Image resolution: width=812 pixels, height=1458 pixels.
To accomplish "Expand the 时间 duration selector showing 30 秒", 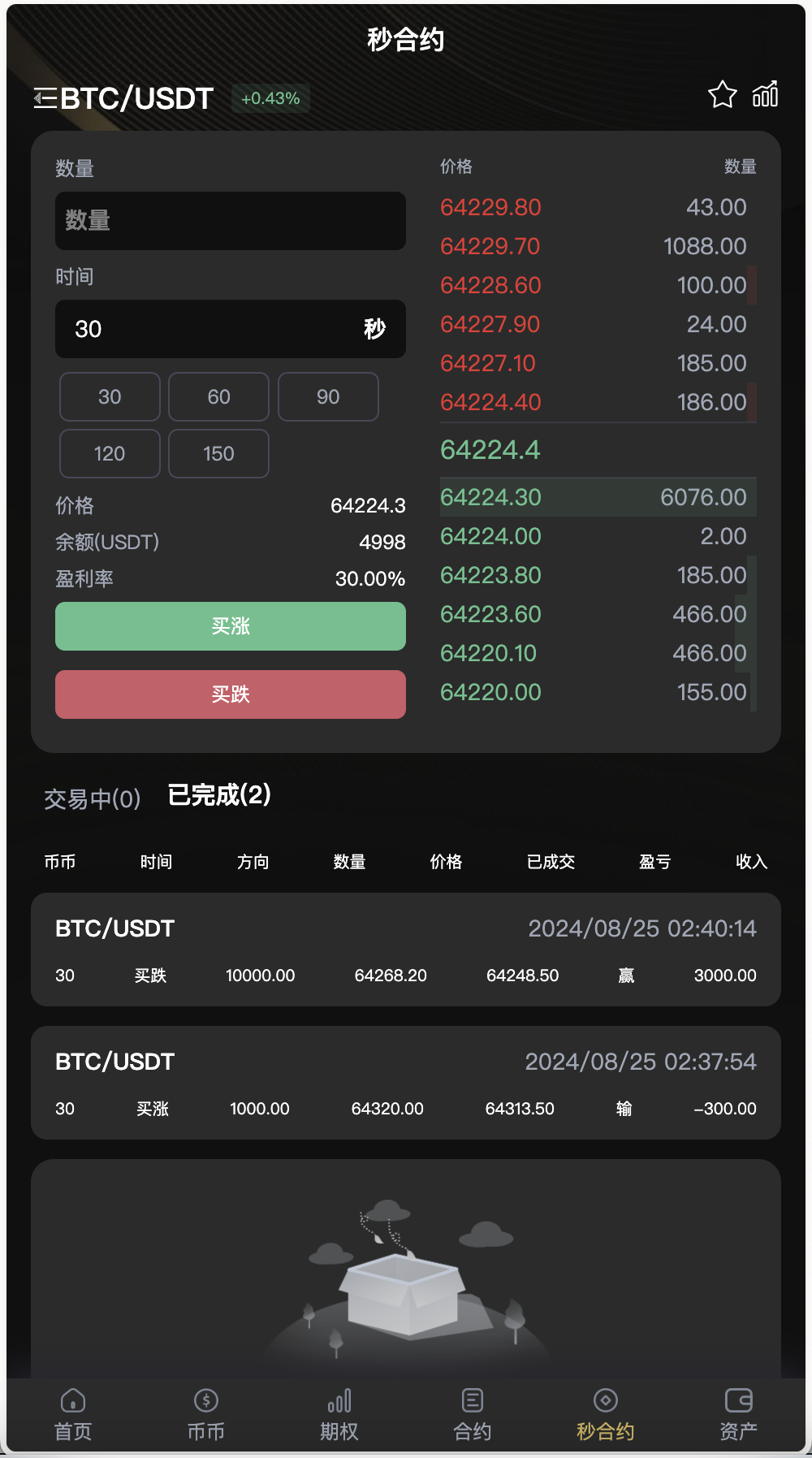I will (x=230, y=329).
